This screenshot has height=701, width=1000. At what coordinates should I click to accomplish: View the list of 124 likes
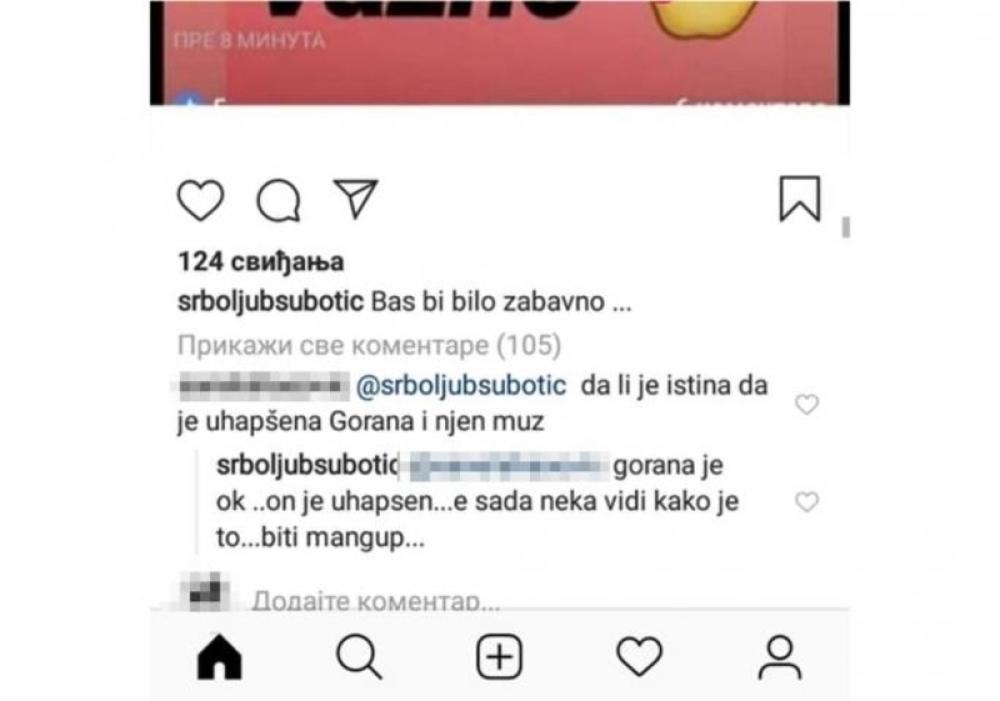tap(260, 262)
